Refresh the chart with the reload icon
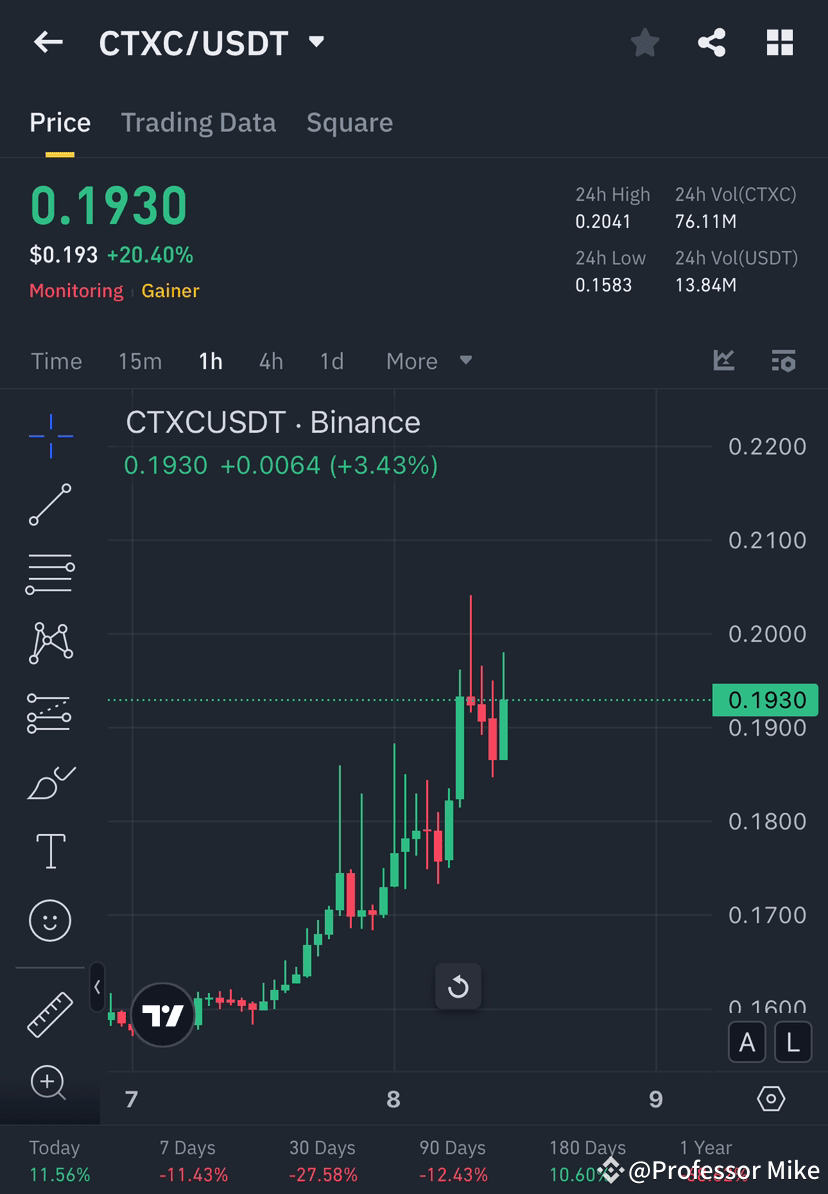This screenshot has height=1194, width=828. [x=458, y=986]
